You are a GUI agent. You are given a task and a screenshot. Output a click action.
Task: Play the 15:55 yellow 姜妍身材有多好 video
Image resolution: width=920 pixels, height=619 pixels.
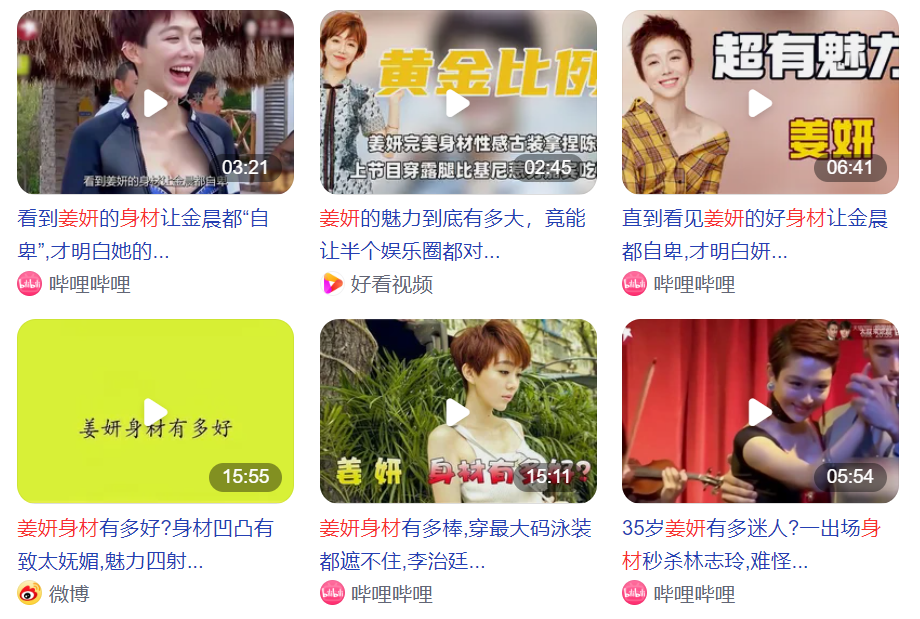155,412
